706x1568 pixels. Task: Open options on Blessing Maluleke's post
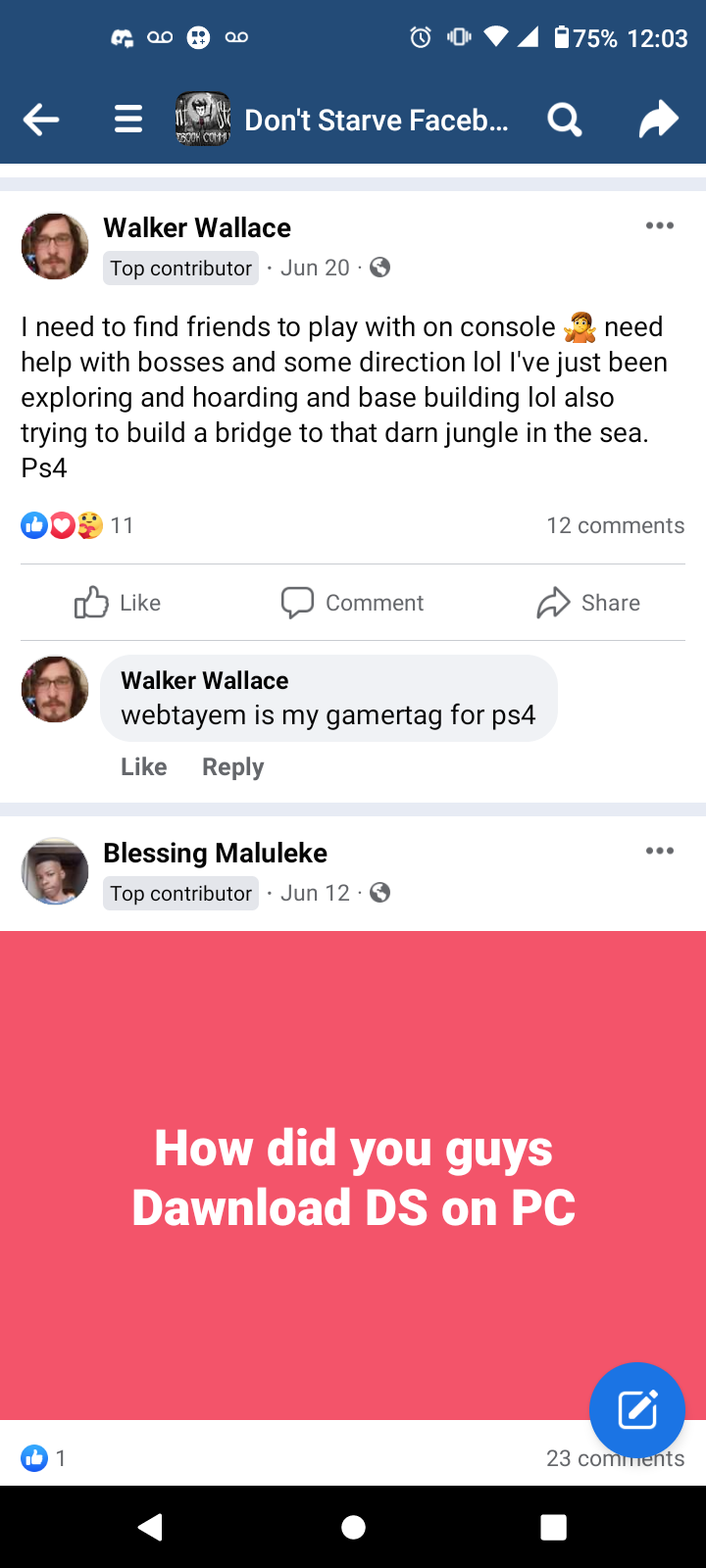pyautogui.click(x=659, y=851)
